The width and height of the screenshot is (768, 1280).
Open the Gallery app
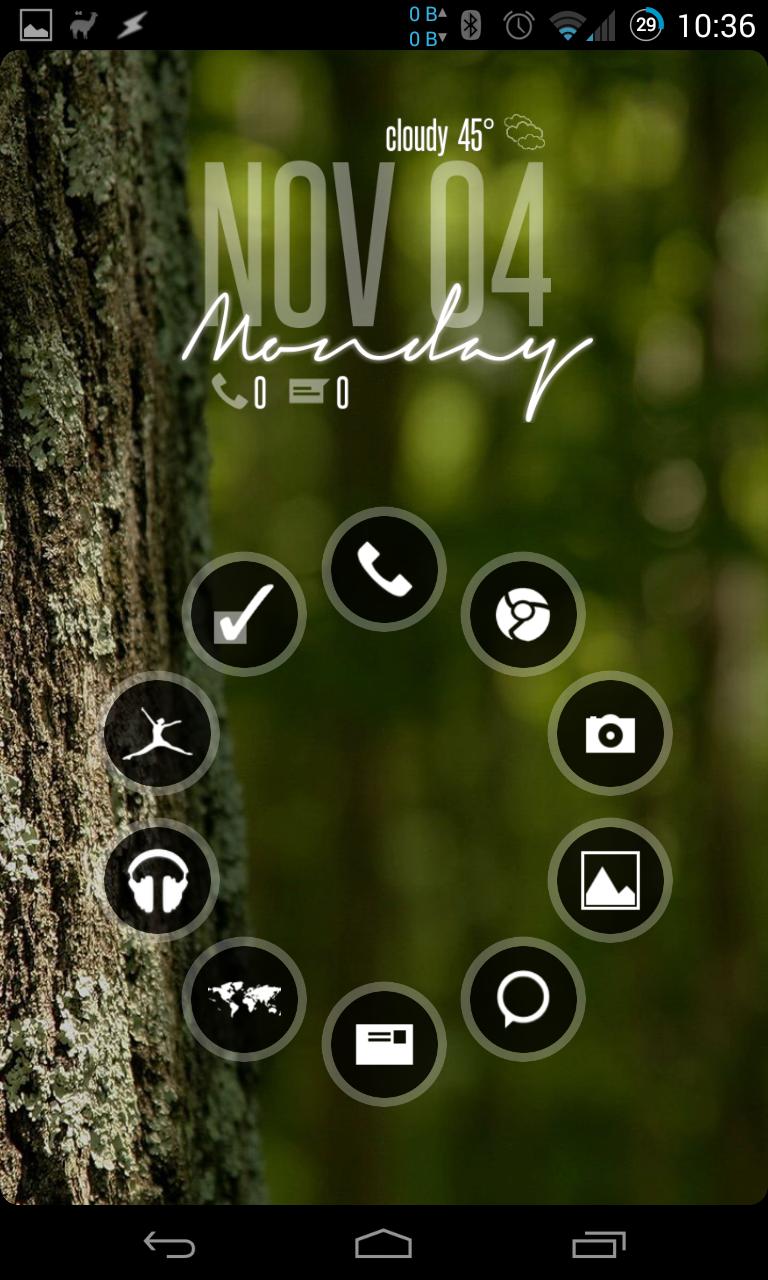click(610, 880)
